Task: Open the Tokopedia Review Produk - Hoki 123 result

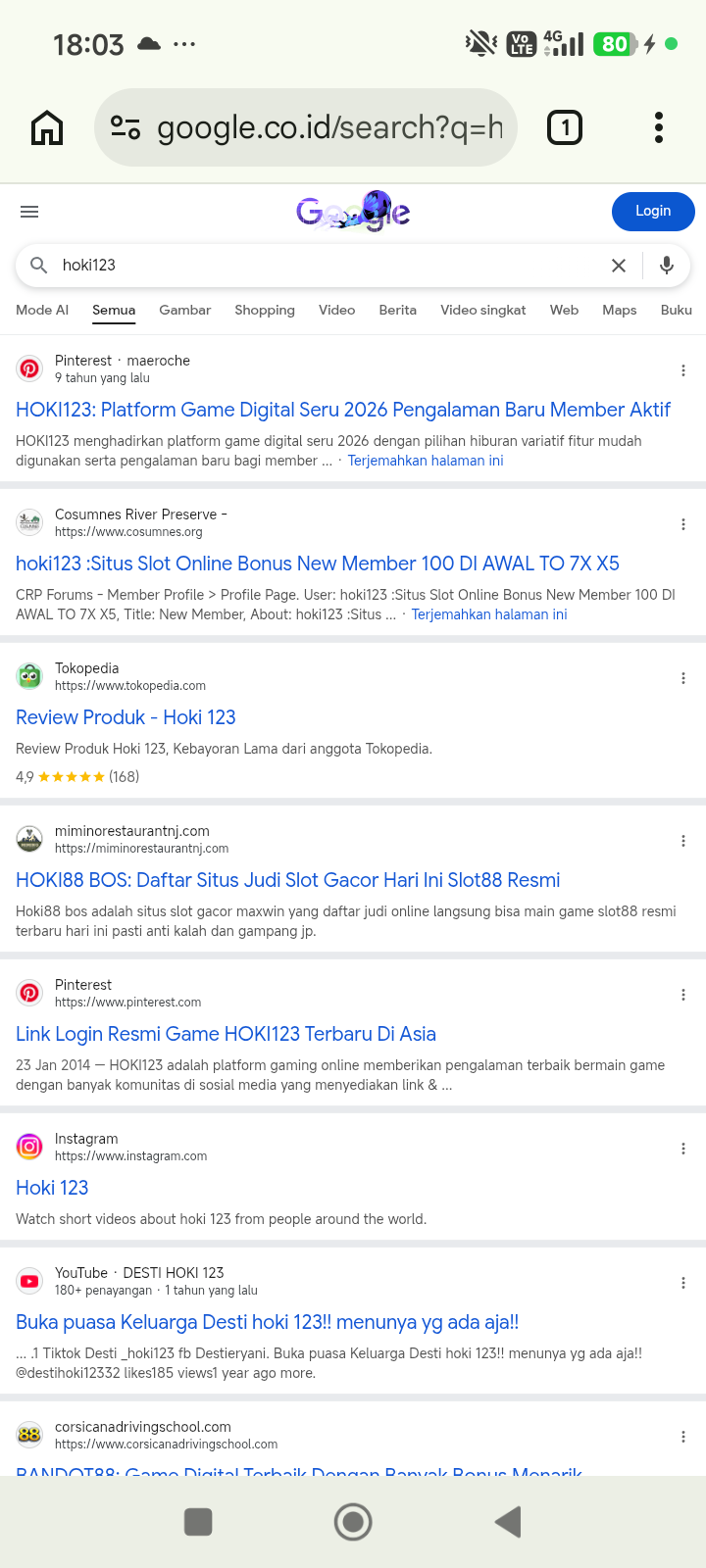Action: click(x=126, y=717)
